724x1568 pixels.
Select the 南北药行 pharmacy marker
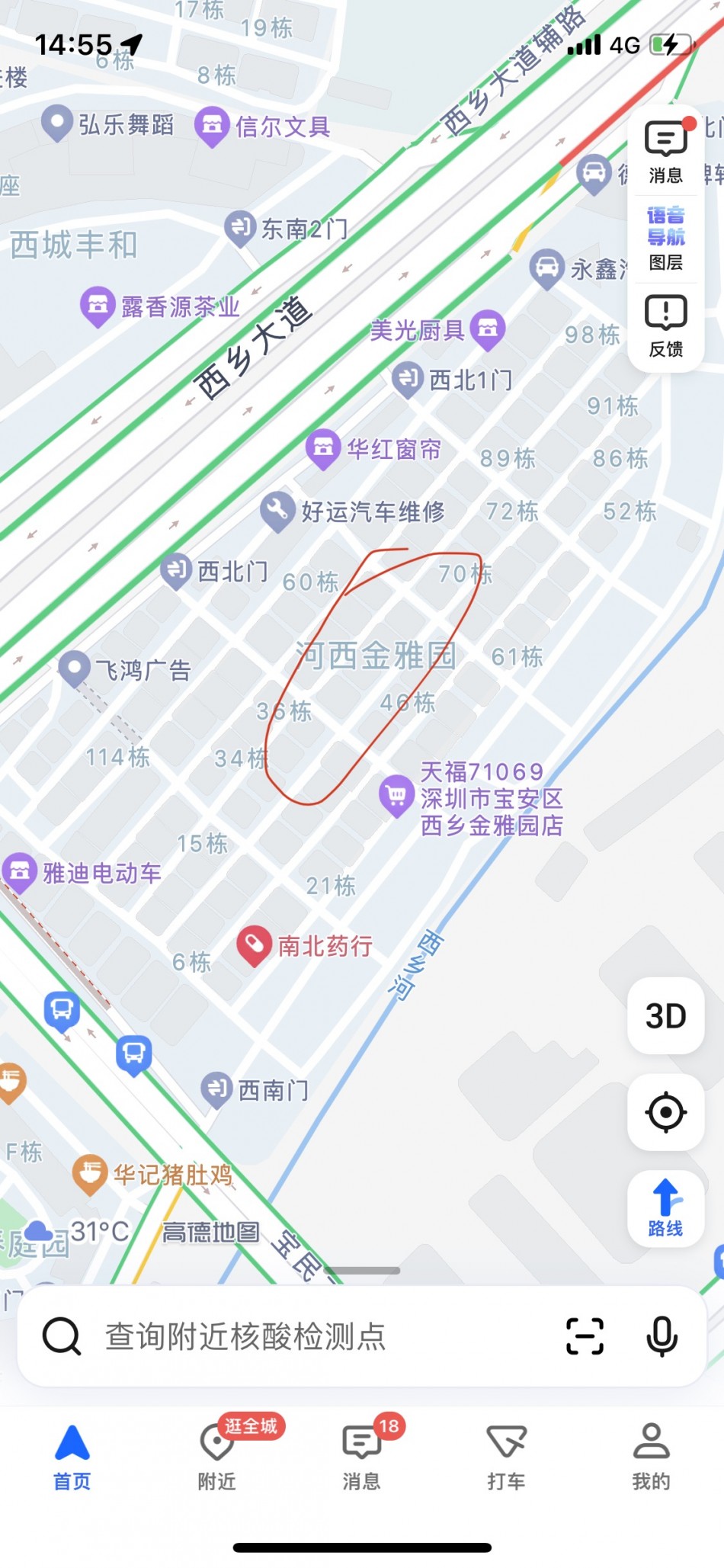[x=255, y=946]
